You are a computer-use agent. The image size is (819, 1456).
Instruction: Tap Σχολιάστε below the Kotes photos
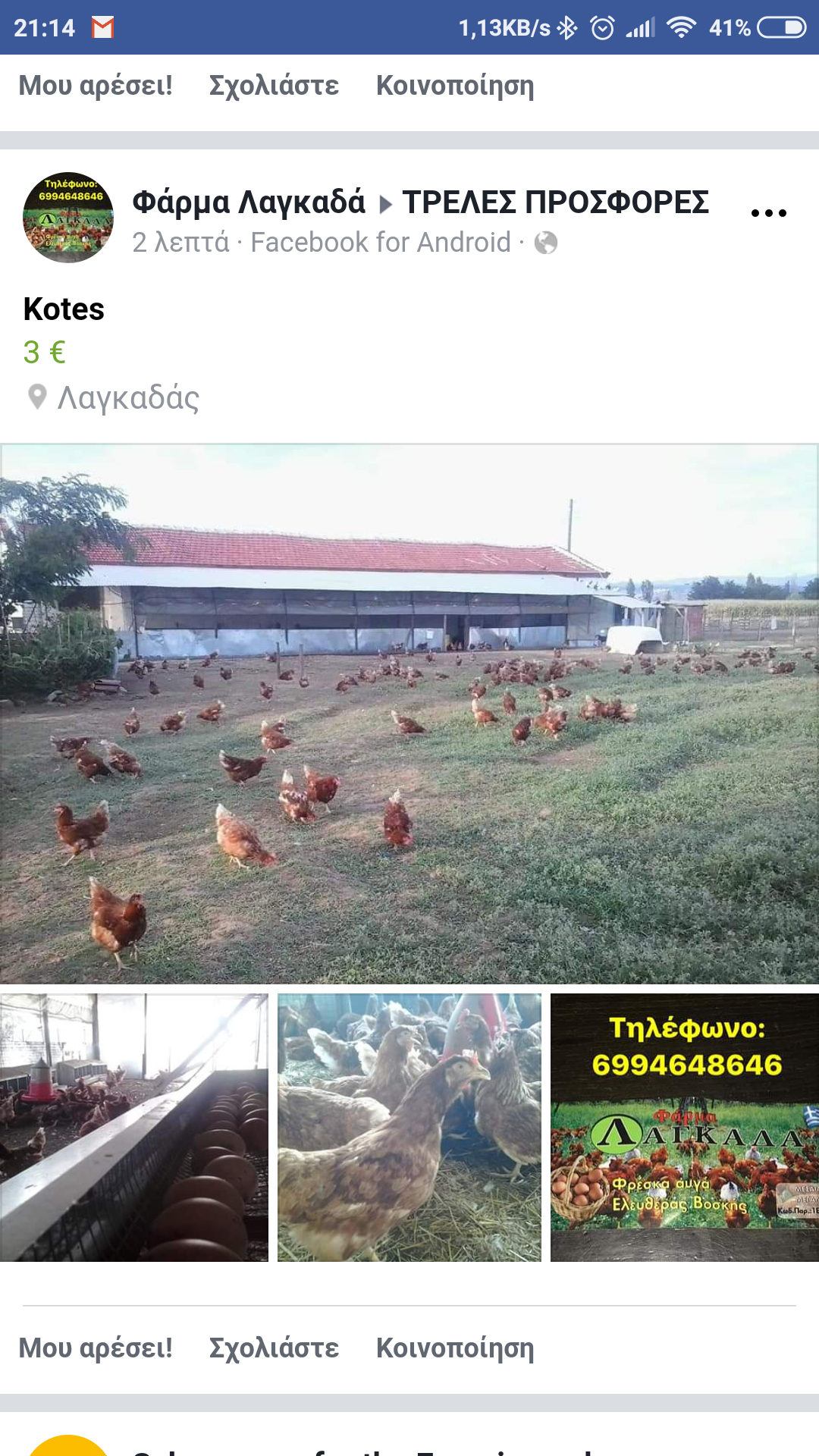coord(274,1348)
